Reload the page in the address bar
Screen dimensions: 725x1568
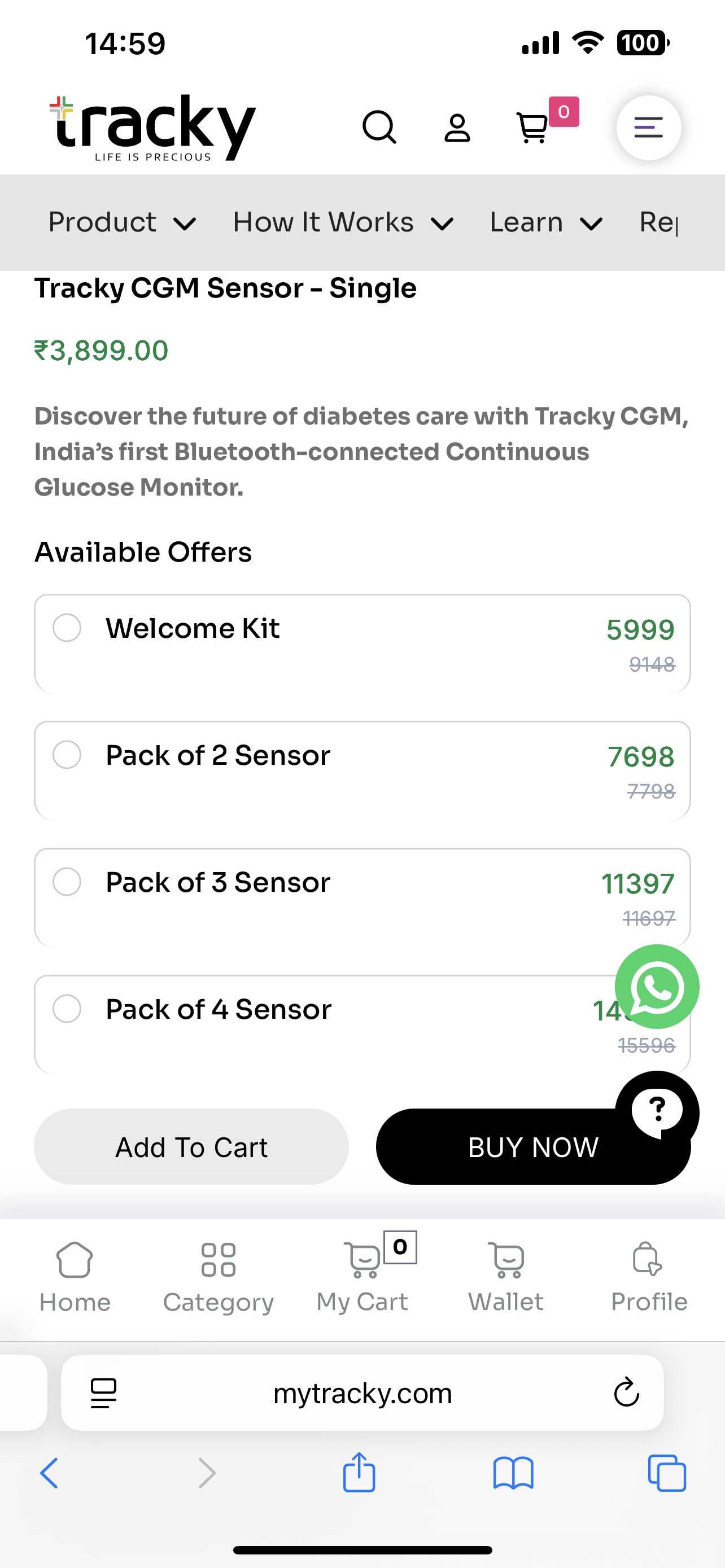[x=626, y=1392]
